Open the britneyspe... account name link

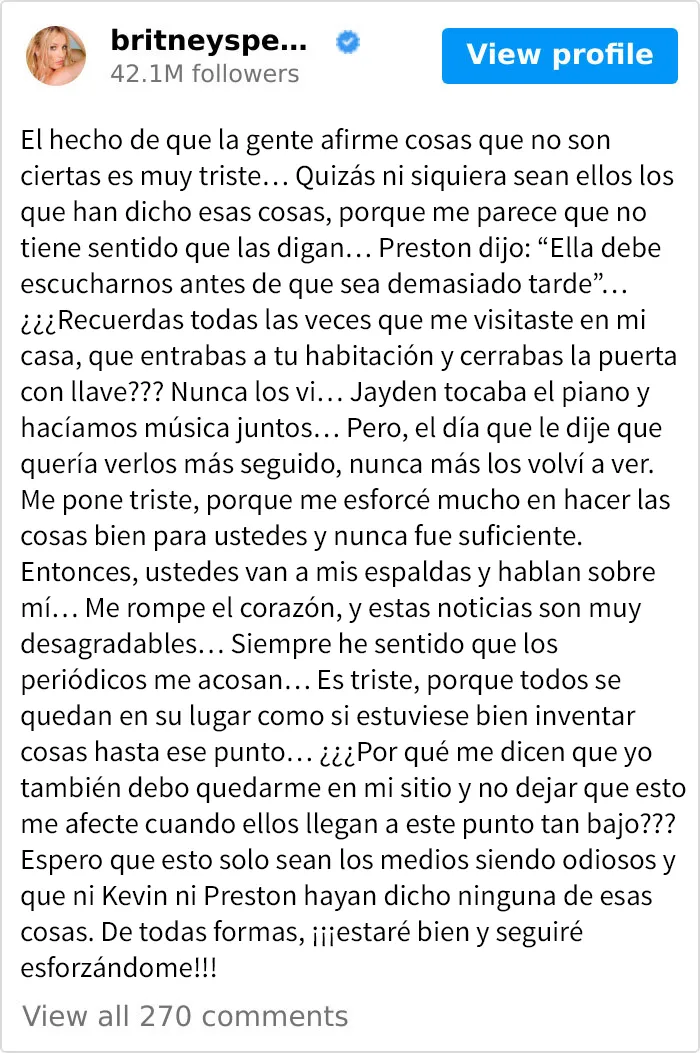209,41
